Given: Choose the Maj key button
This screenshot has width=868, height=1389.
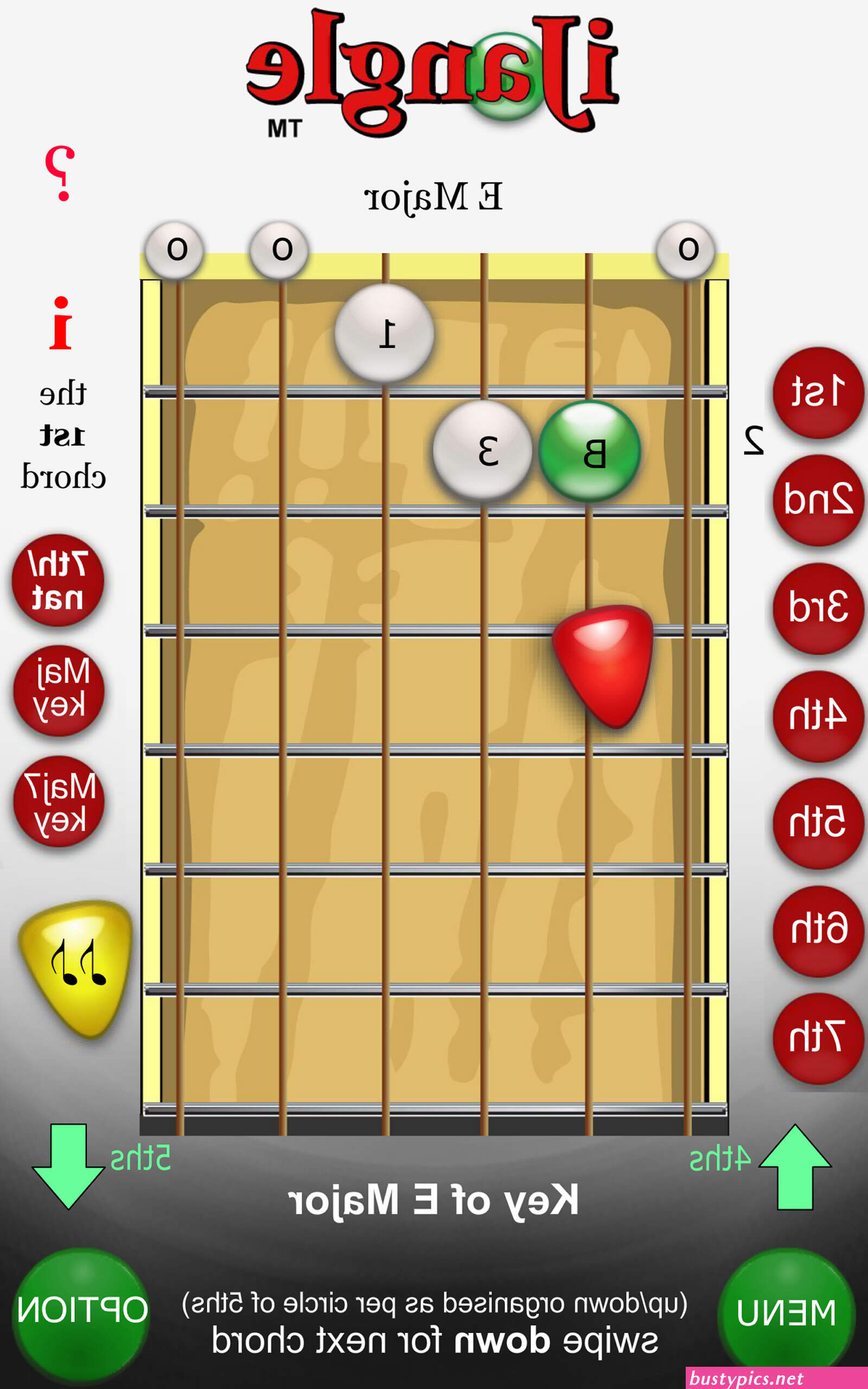Looking at the screenshot, I should pos(59,691).
